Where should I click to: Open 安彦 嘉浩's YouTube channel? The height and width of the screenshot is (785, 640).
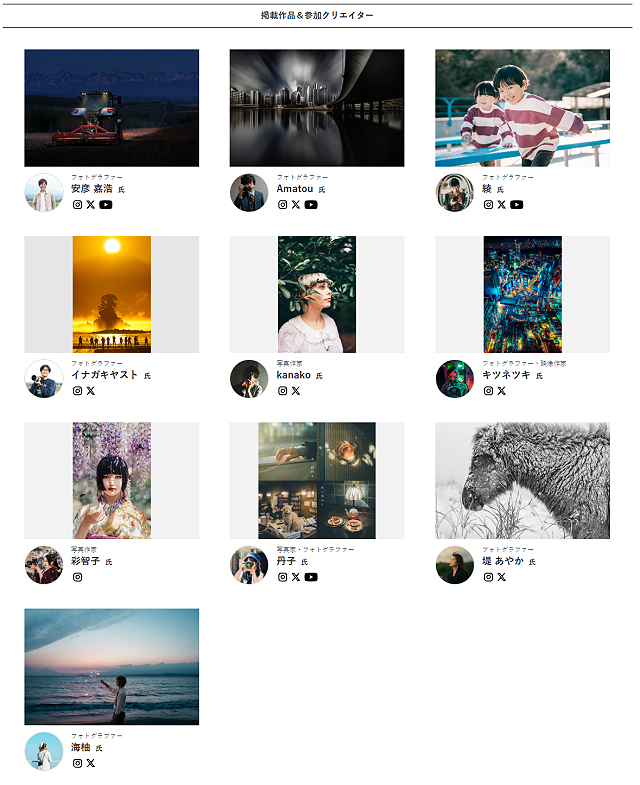[x=106, y=205]
